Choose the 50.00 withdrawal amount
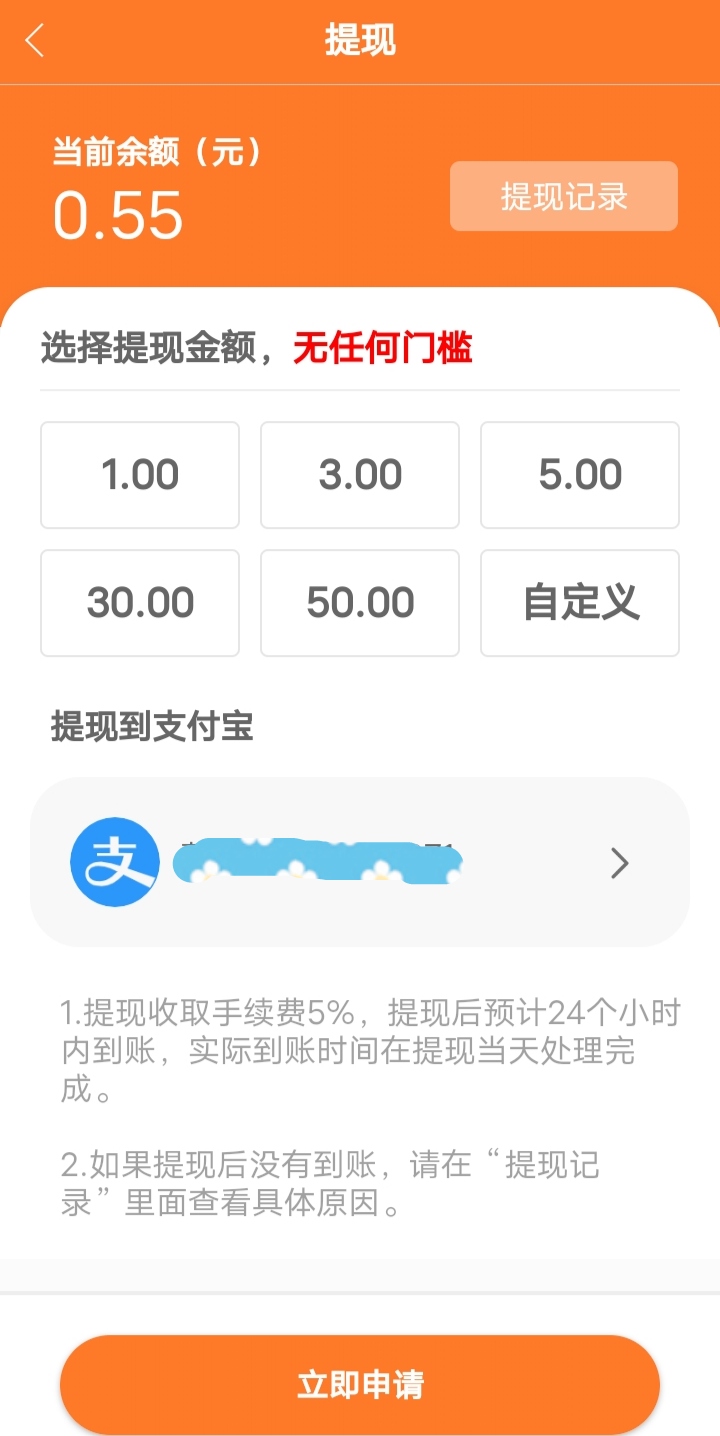 [x=360, y=603]
